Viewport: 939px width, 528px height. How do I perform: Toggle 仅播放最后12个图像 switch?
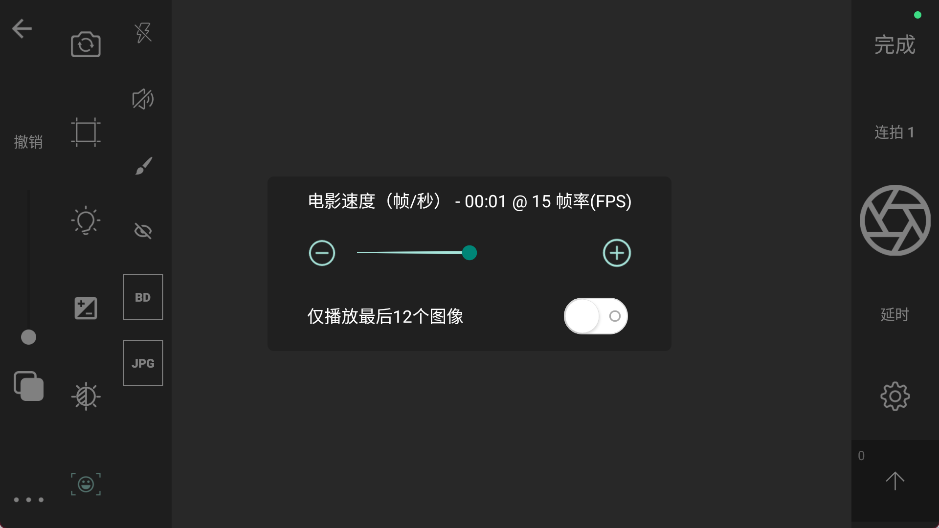click(596, 316)
